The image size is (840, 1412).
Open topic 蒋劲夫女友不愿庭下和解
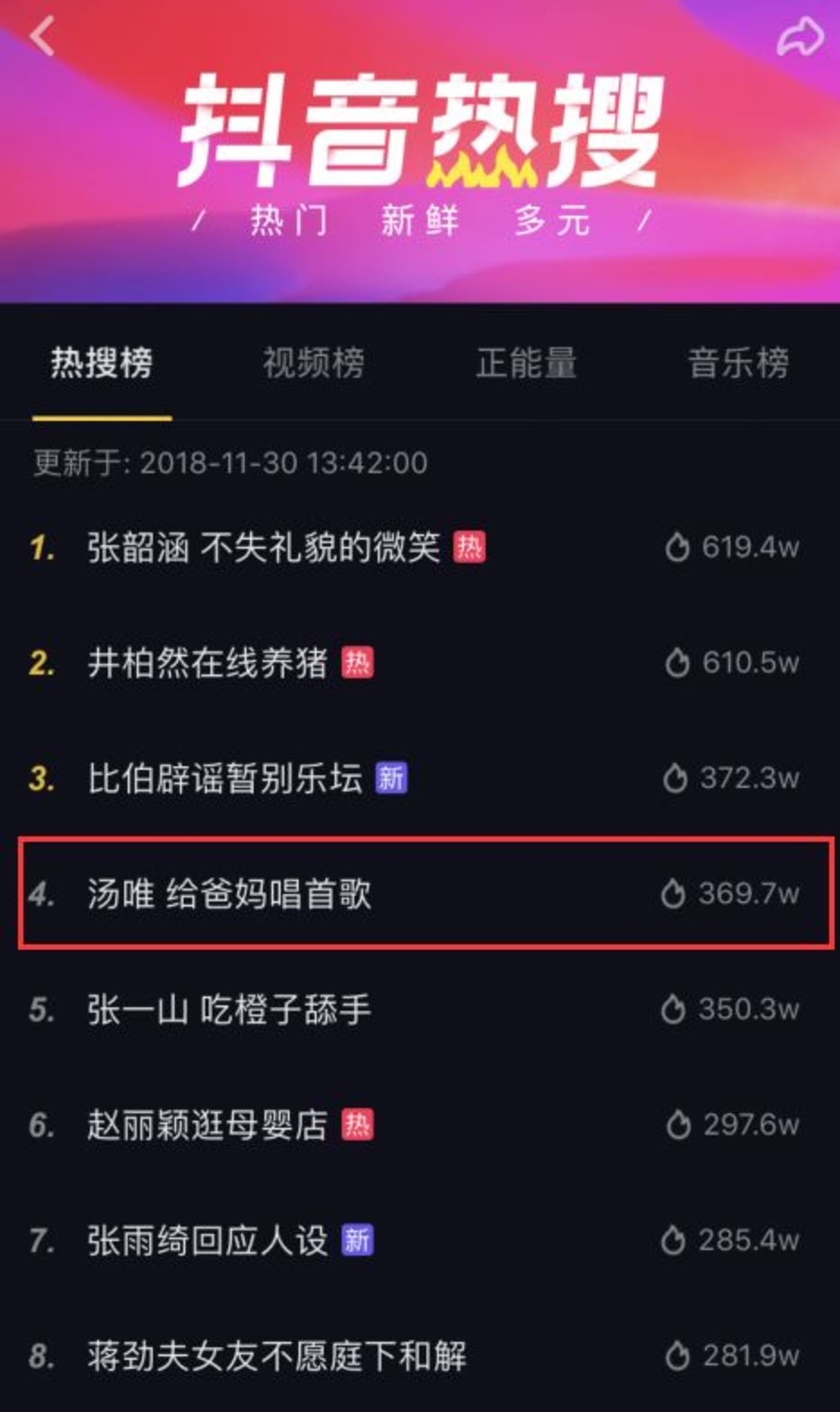pyautogui.click(x=420, y=1356)
